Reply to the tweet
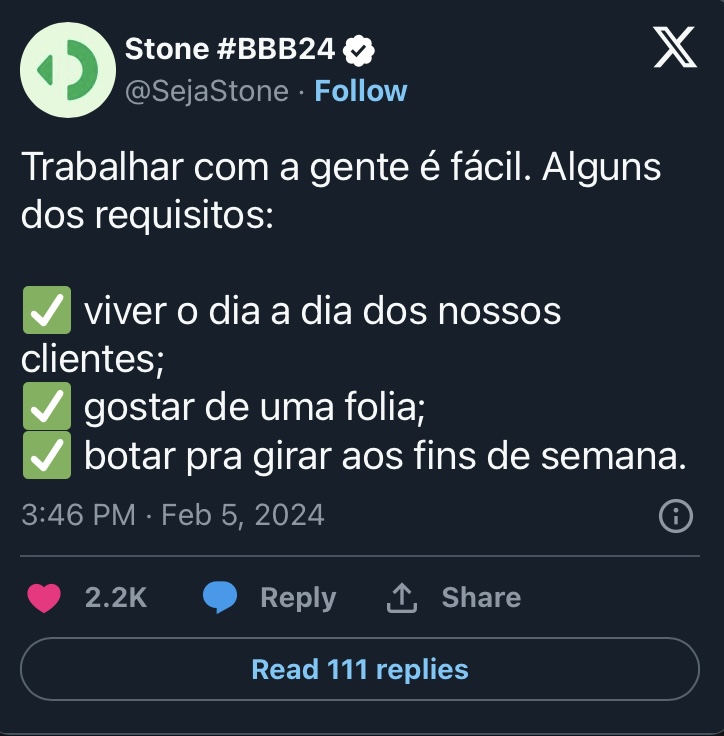Image resolution: width=724 pixels, height=736 pixels. click(270, 598)
